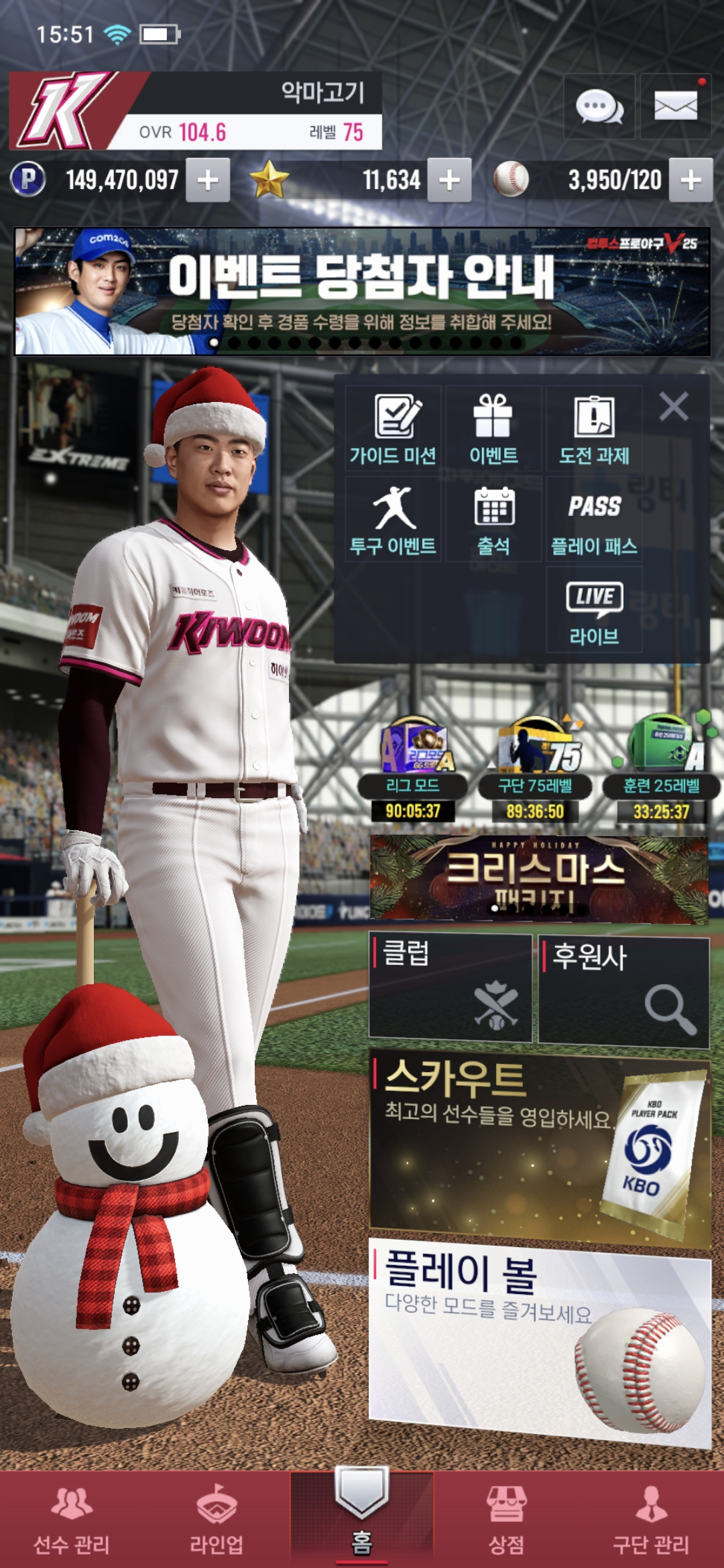The height and width of the screenshot is (1568, 724).
Task: Add more points with plus button
Action: [208, 180]
